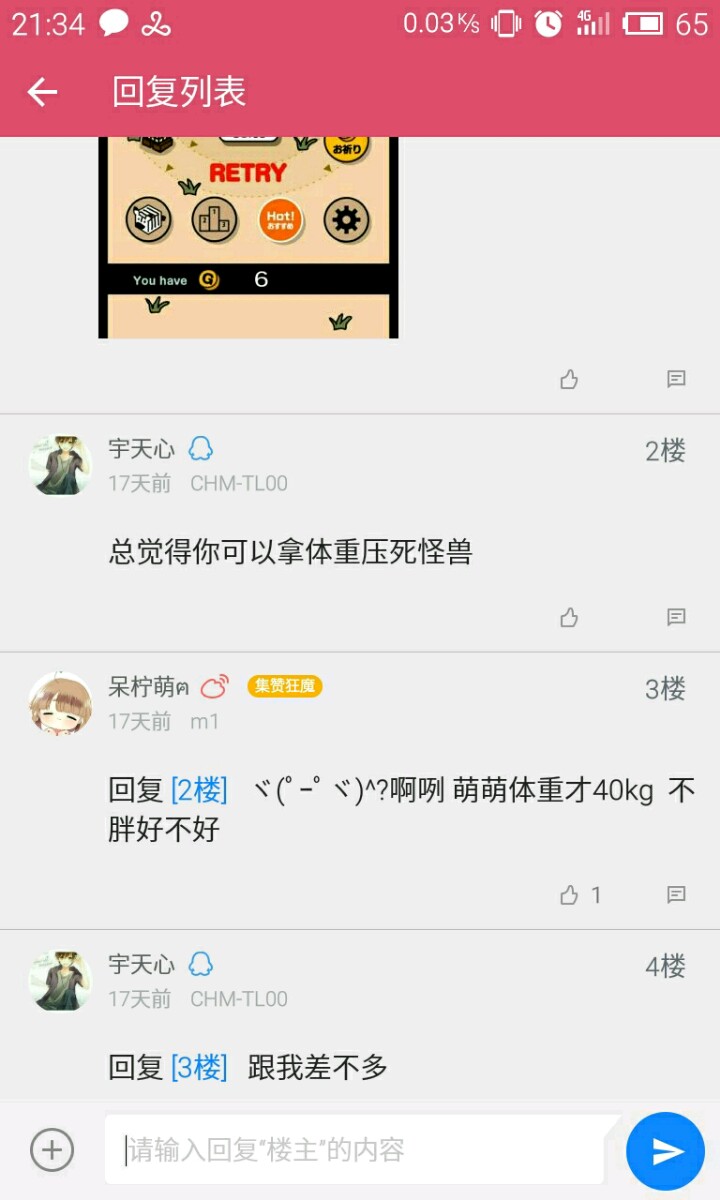Like the 2楼 comment by 宇天心
This screenshot has width=720, height=1200.
click(569, 617)
